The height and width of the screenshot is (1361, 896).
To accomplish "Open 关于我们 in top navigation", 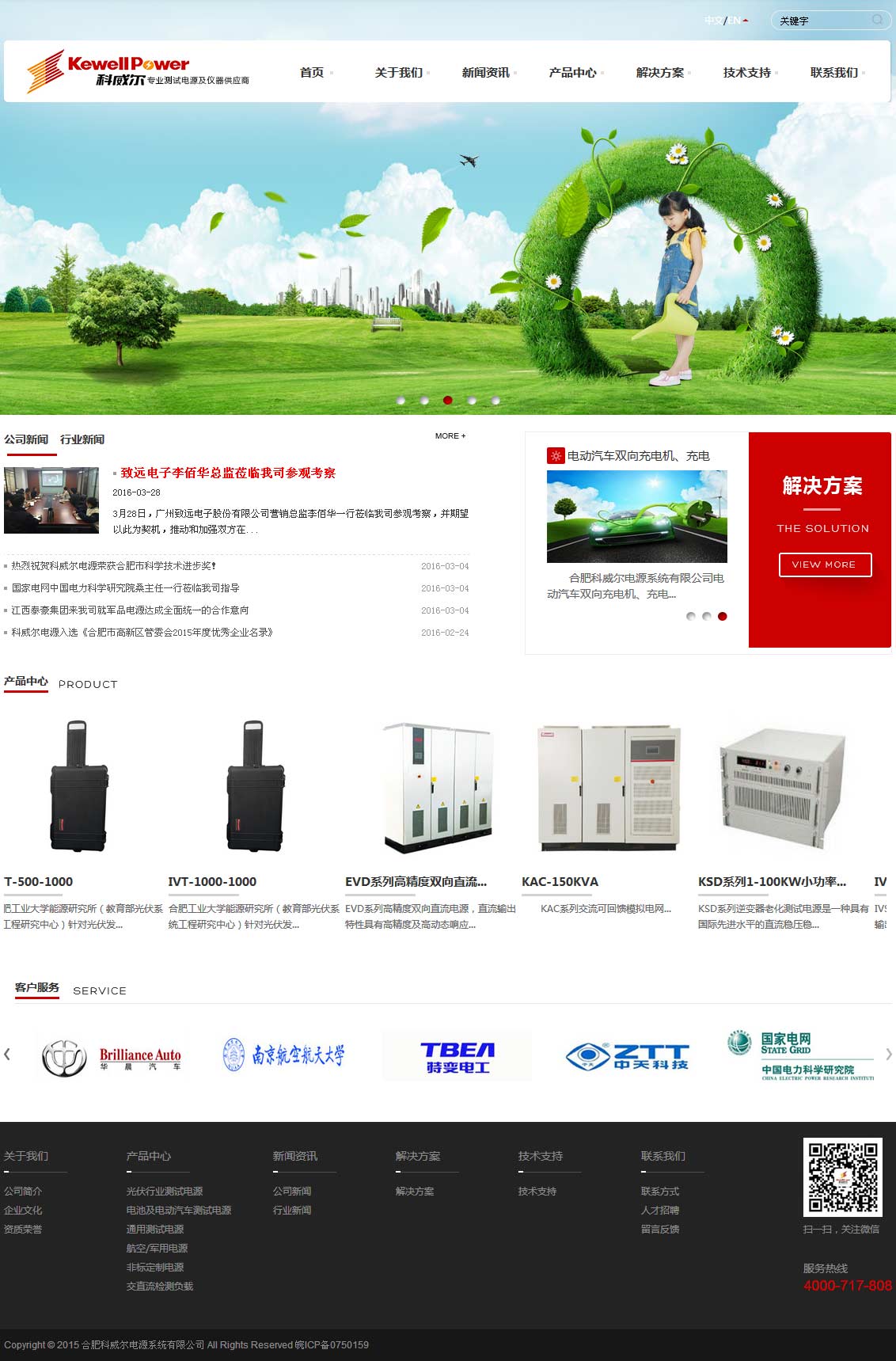I will pos(399,72).
